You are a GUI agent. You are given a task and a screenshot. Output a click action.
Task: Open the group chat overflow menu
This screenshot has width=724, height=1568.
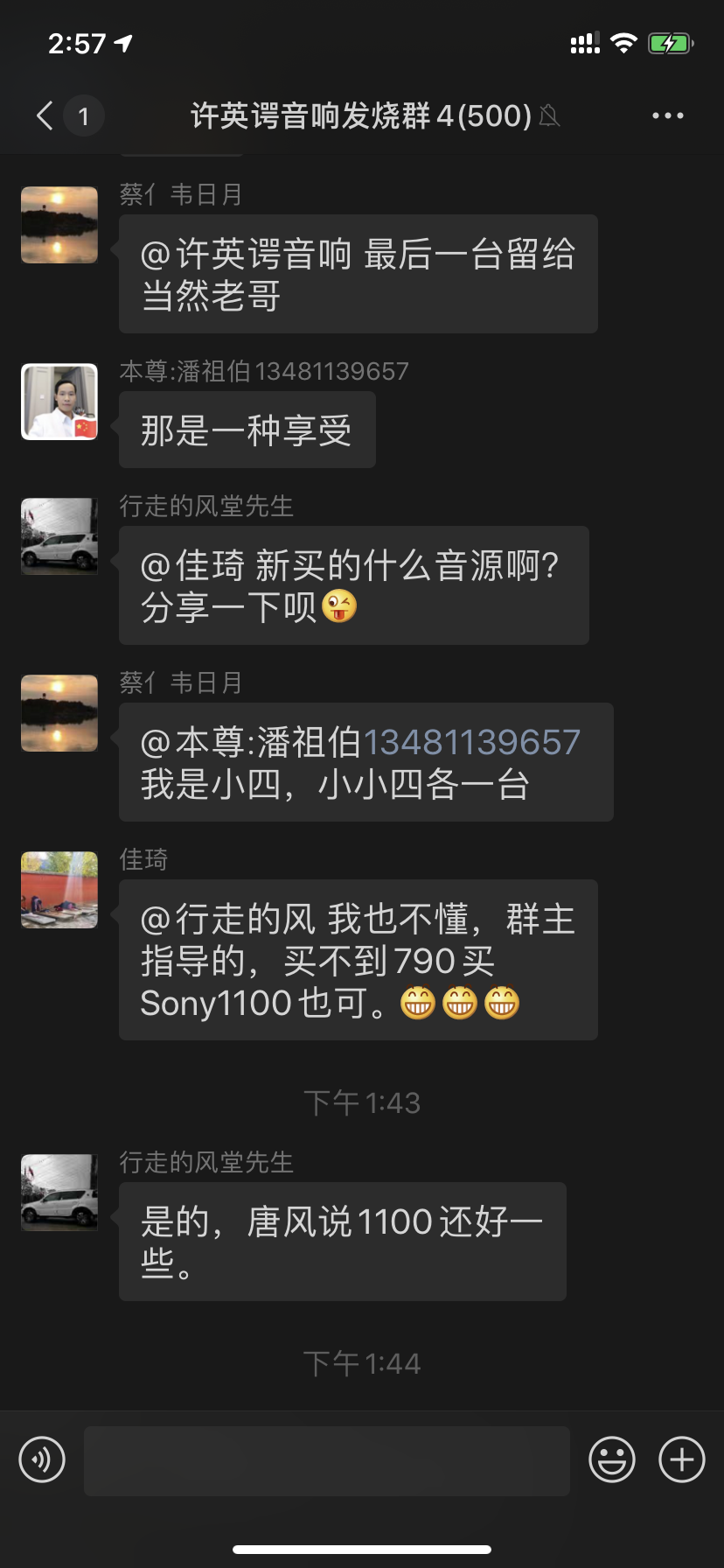click(x=667, y=115)
